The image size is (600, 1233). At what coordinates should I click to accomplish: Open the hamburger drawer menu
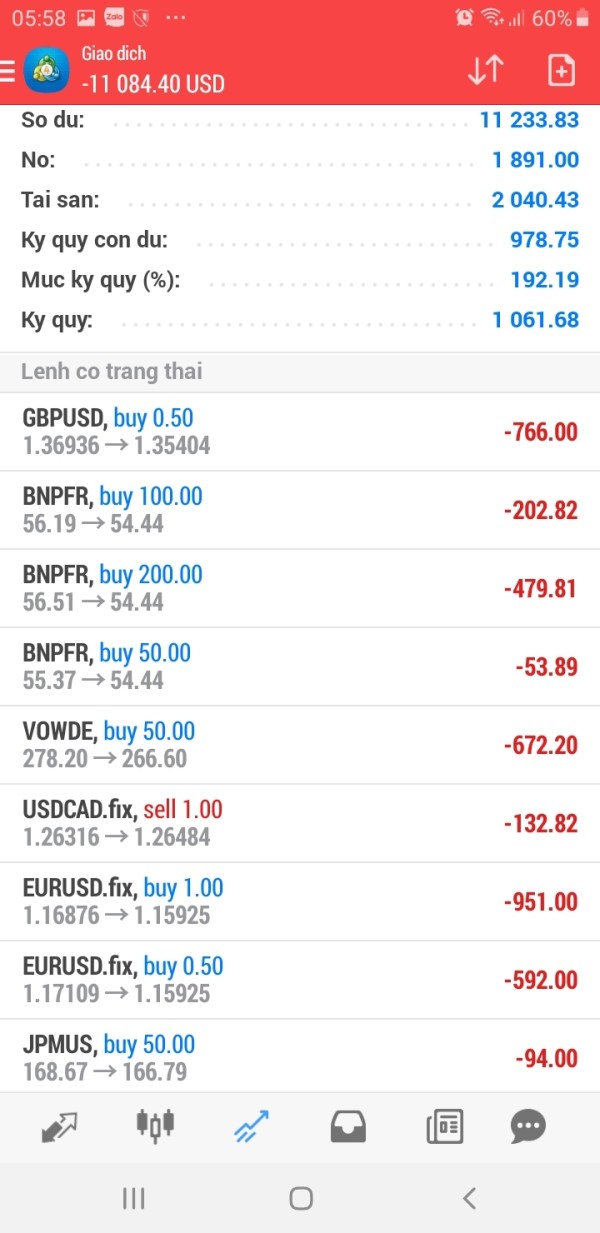click(7, 70)
